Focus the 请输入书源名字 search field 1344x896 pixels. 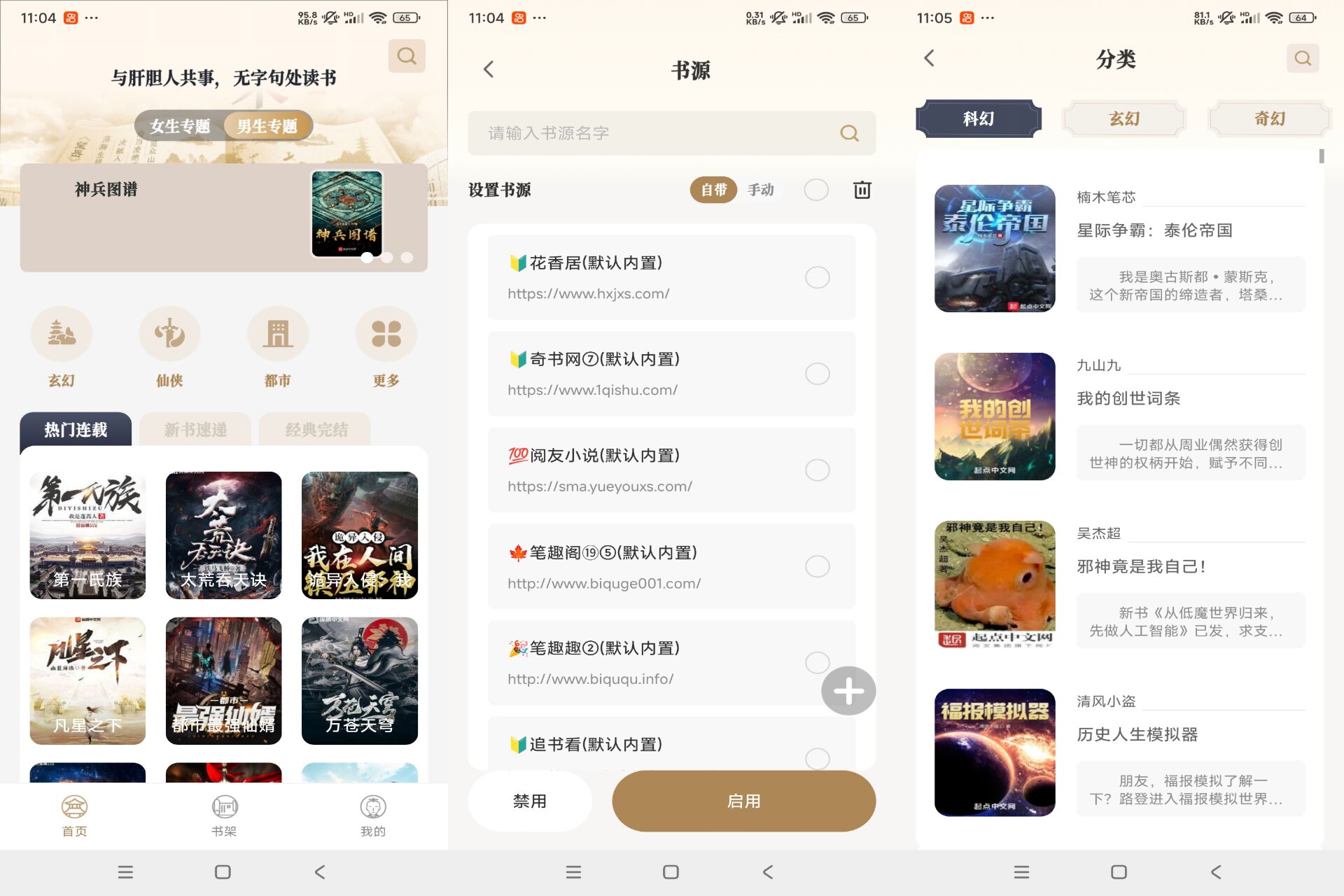pyautogui.click(x=658, y=133)
